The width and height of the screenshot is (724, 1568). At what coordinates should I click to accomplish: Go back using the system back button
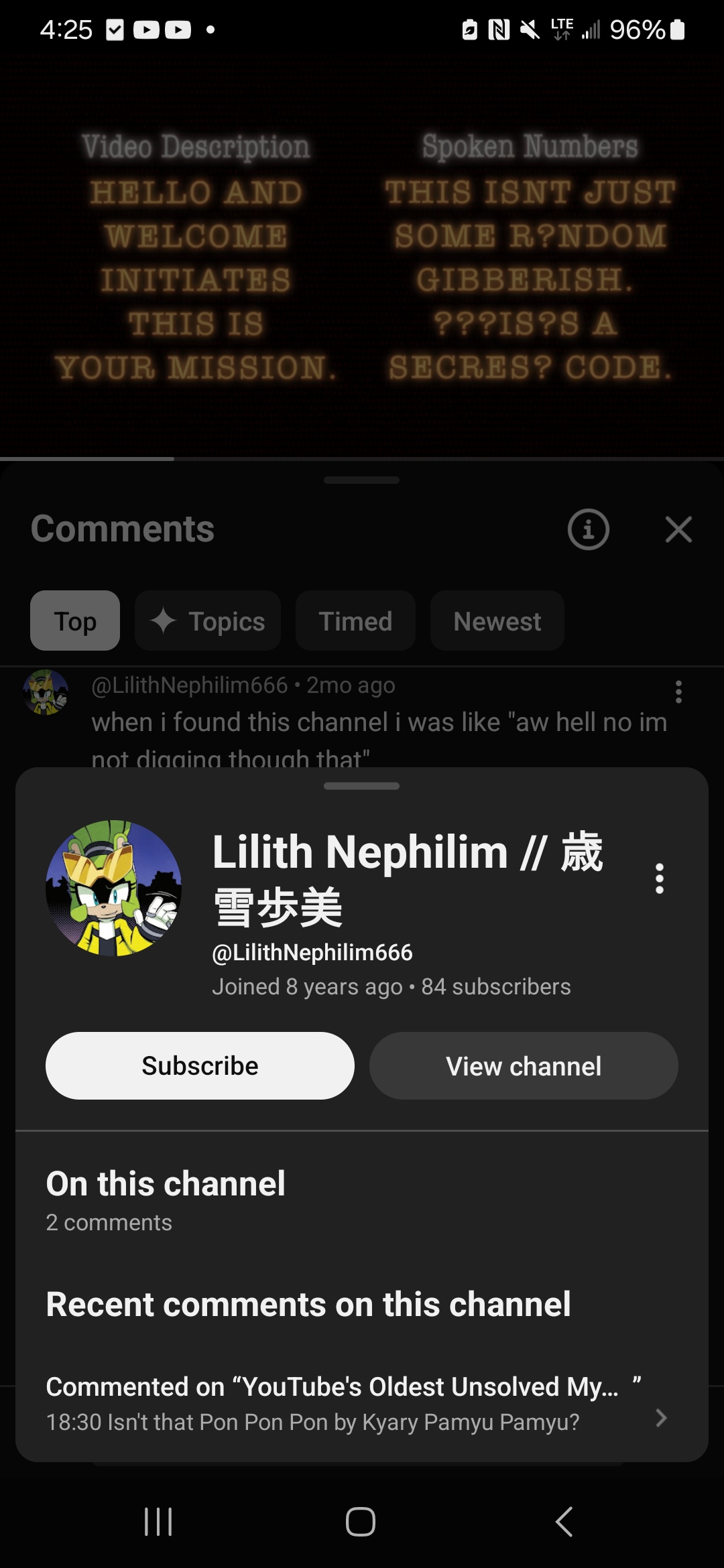pyautogui.click(x=564, y=1521)
